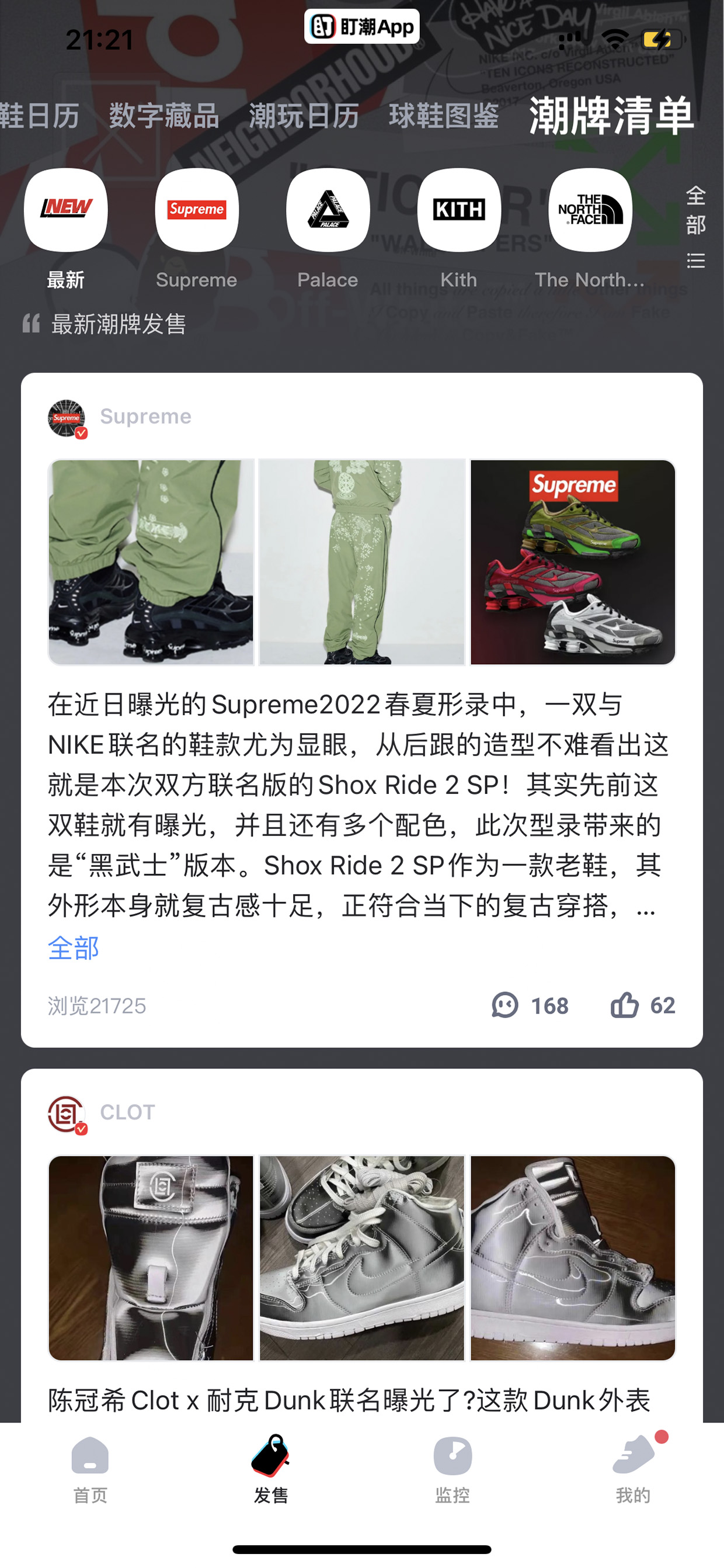Image resolution: width=724 pixels, height=1568 pixels.
Task: Open the Supreme account profile
Action: tap(120, 417)
